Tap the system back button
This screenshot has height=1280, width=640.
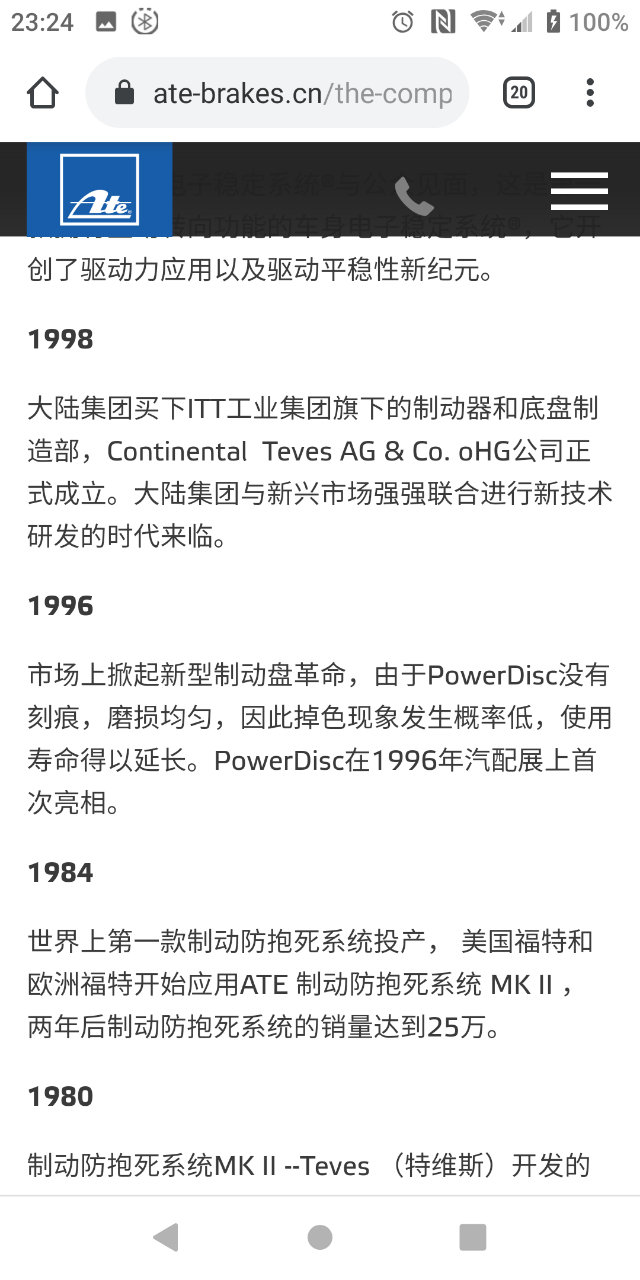point(166,1237)
